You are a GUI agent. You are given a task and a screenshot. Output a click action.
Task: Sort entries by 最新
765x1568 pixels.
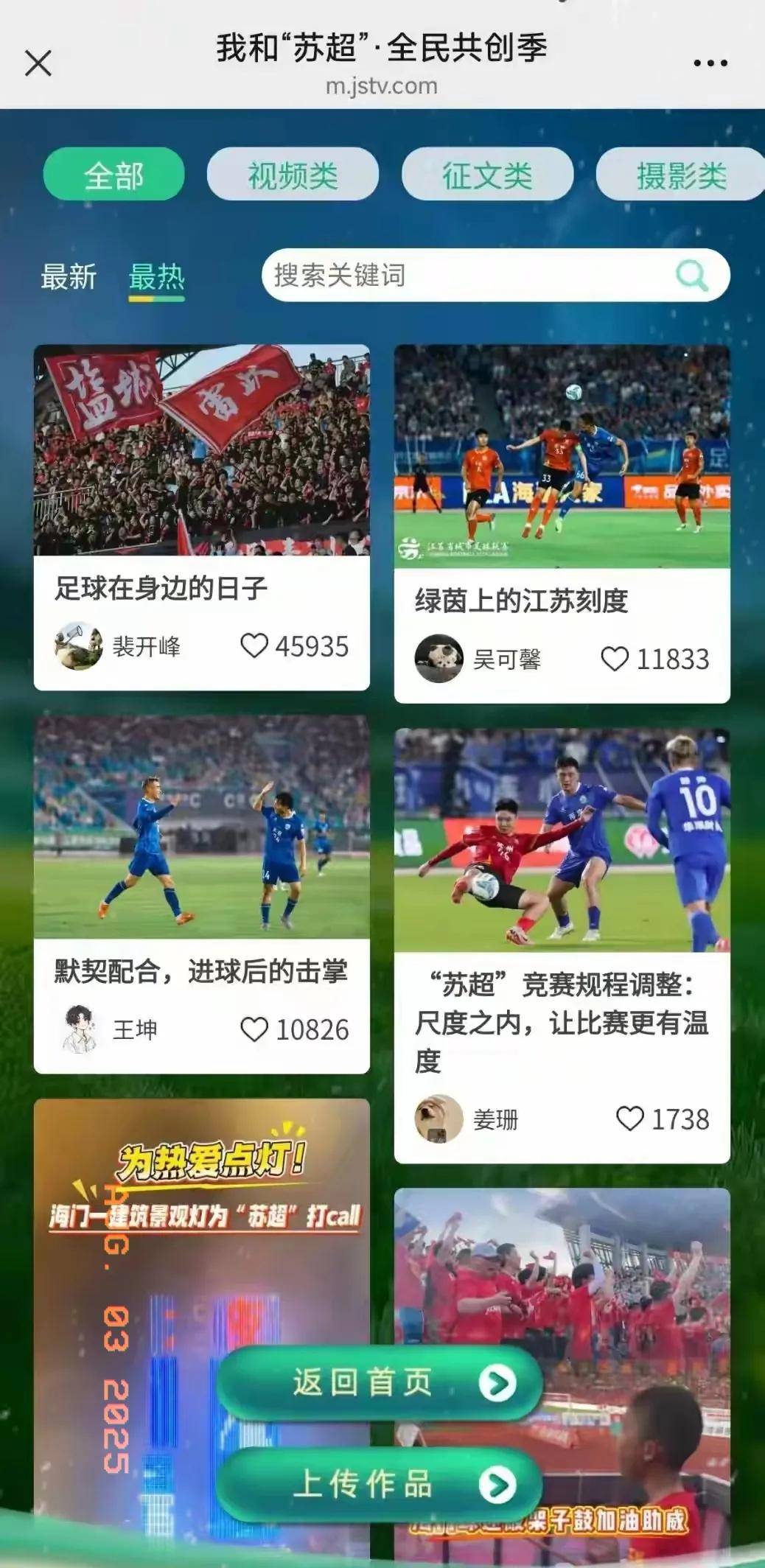[x=69, y=277]
